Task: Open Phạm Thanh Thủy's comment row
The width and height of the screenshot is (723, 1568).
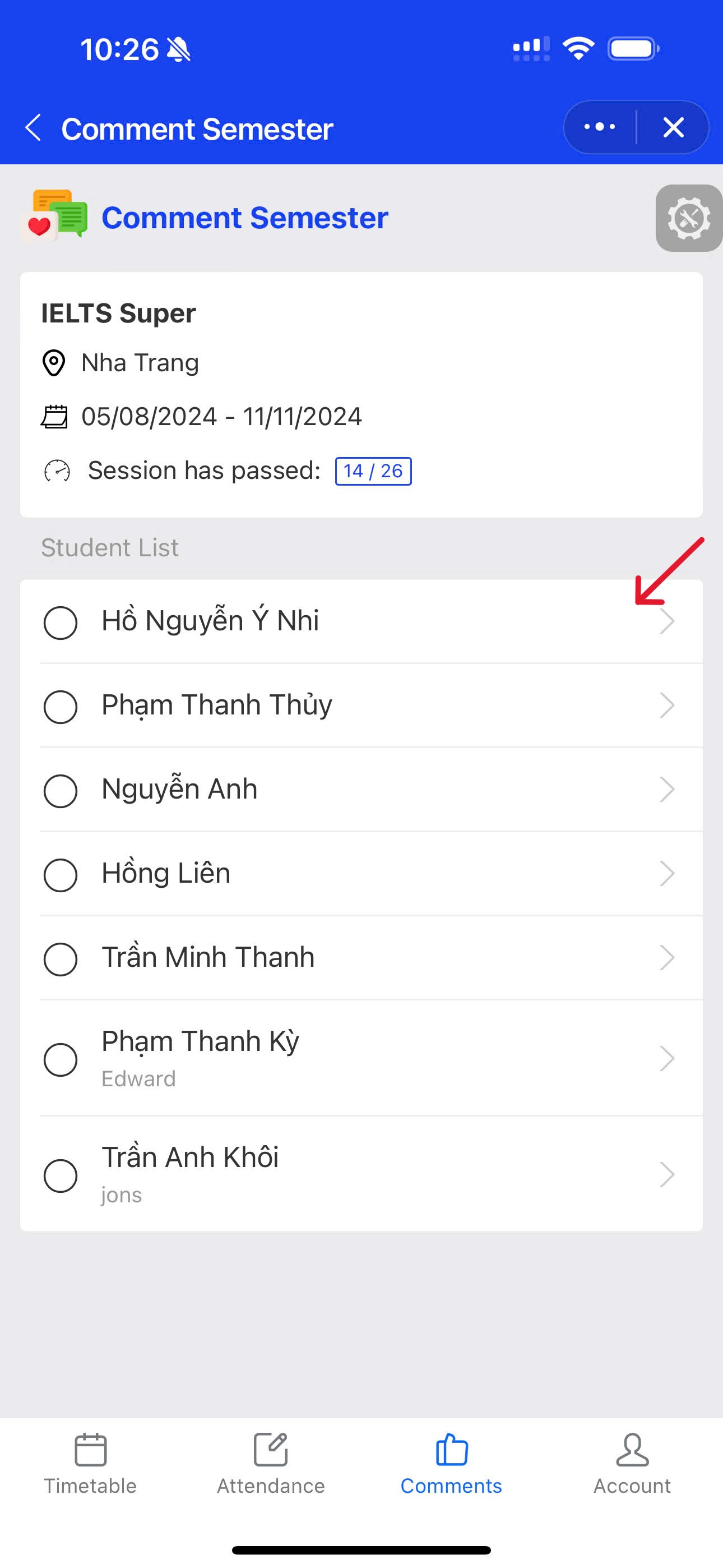Action: 361,705
